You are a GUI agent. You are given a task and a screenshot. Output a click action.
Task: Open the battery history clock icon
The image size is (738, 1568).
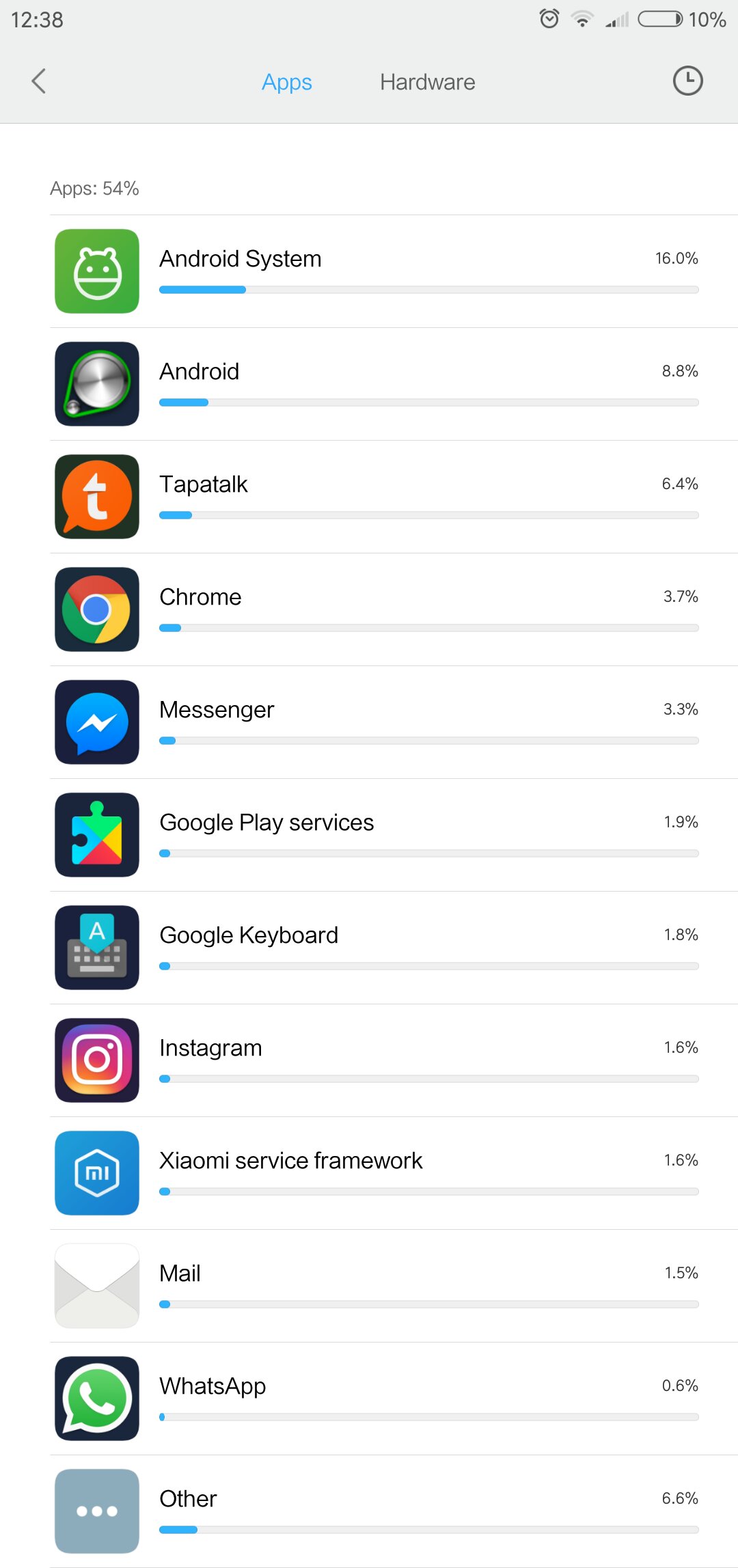(x=687, y=81)
